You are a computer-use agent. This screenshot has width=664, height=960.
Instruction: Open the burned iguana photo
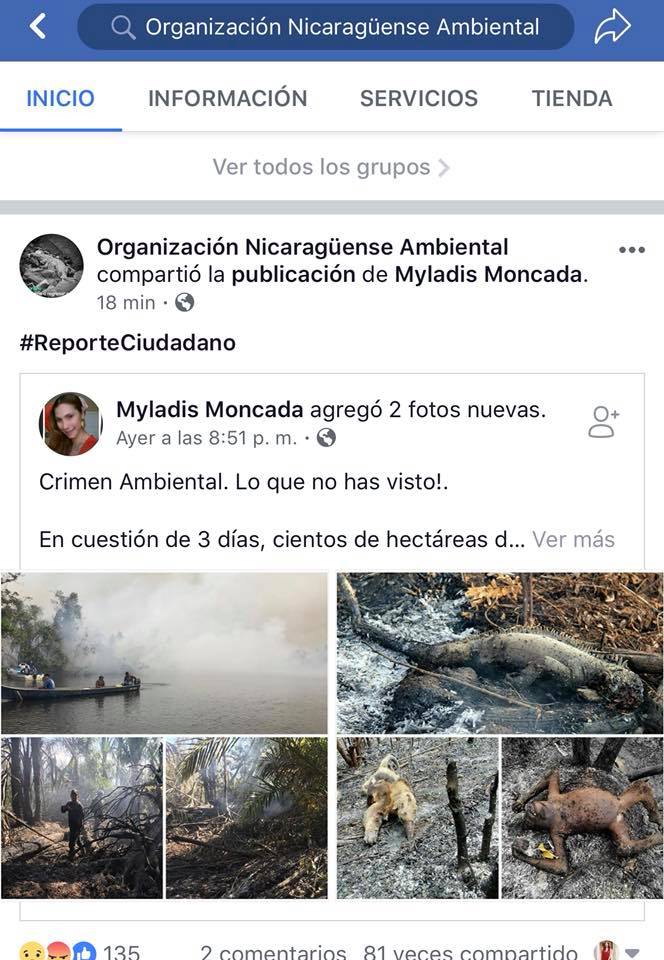coord(499,653)
